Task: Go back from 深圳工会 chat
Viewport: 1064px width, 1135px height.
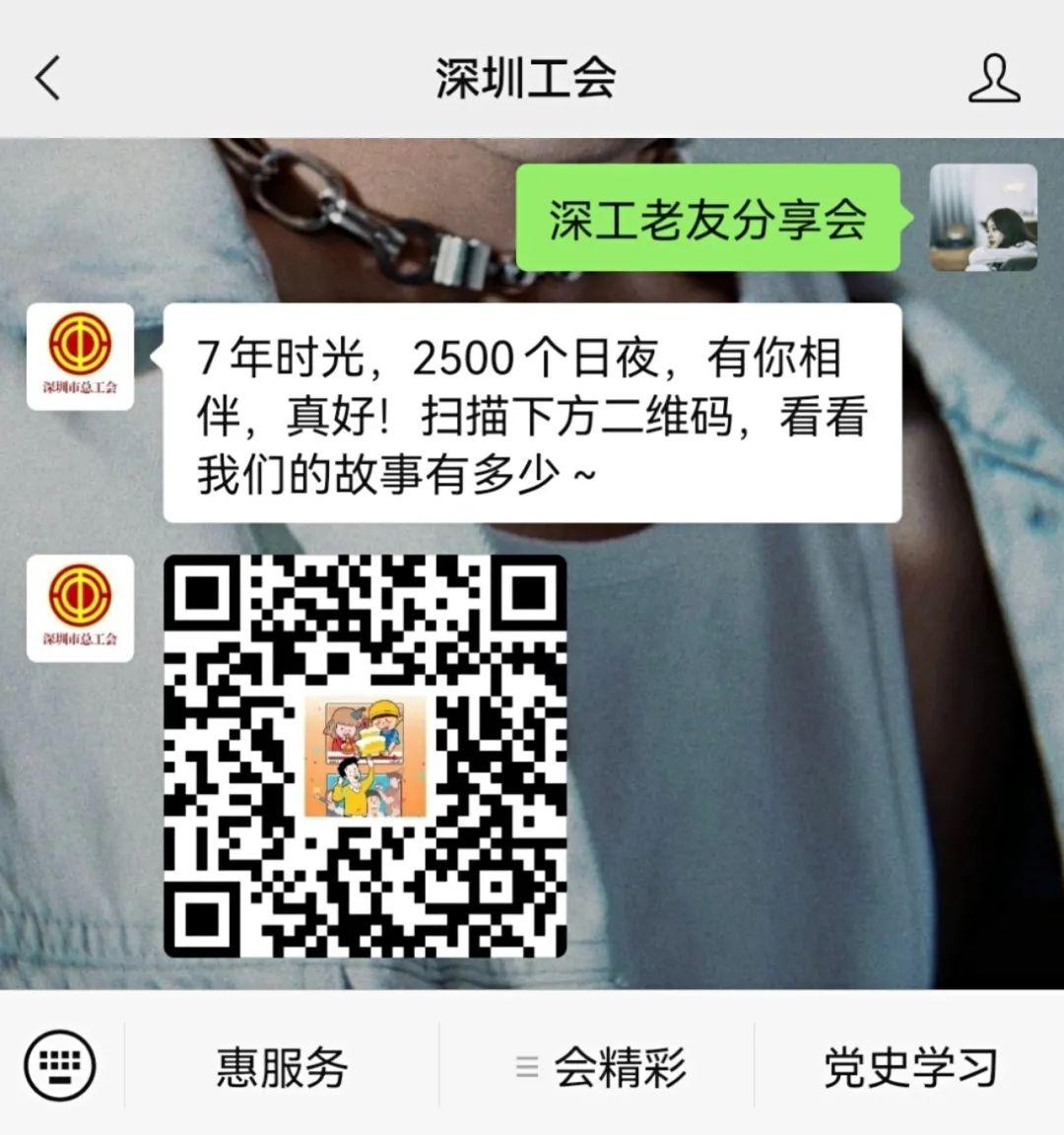Action: pos(47,78)
